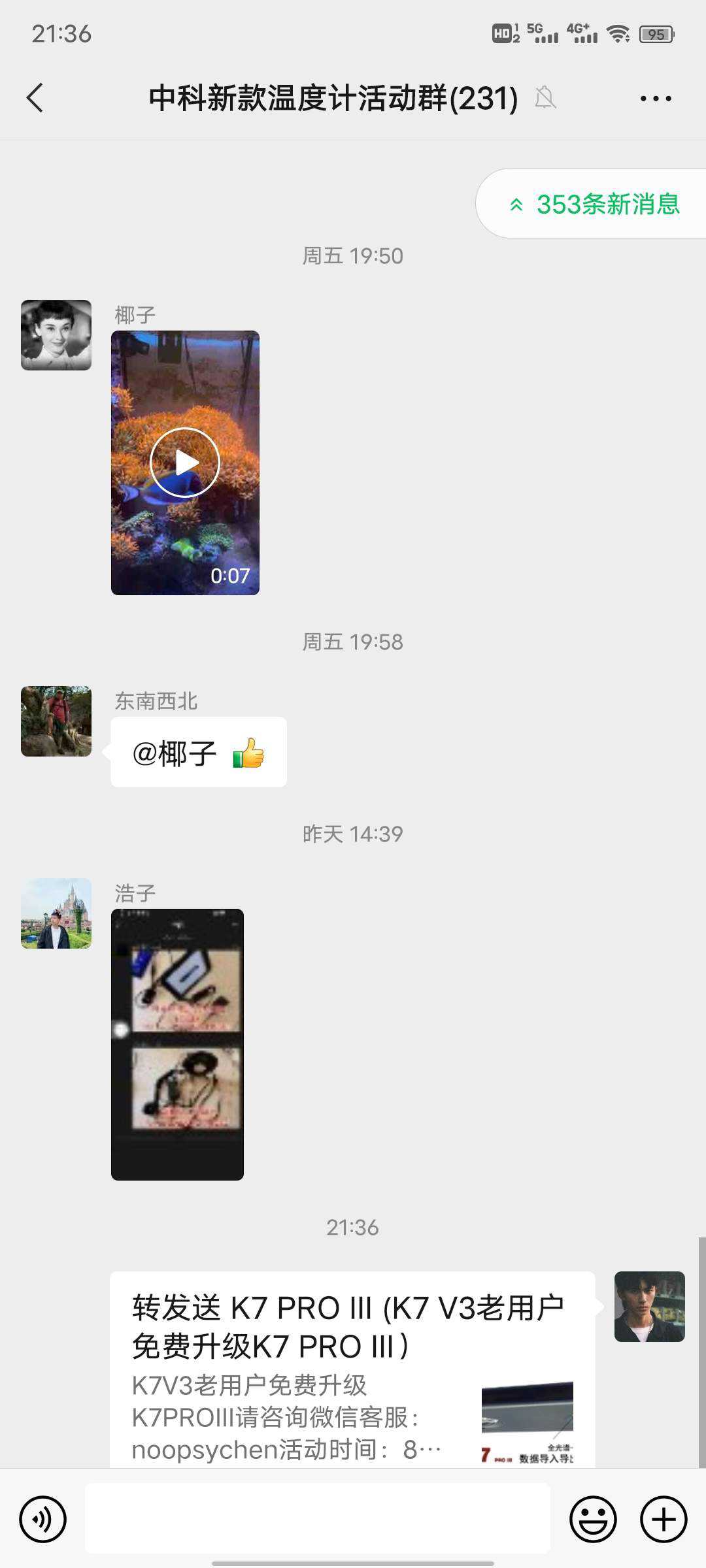Open 椰子's profile avatar
The image size is (706, 1568).
(56, 335)
